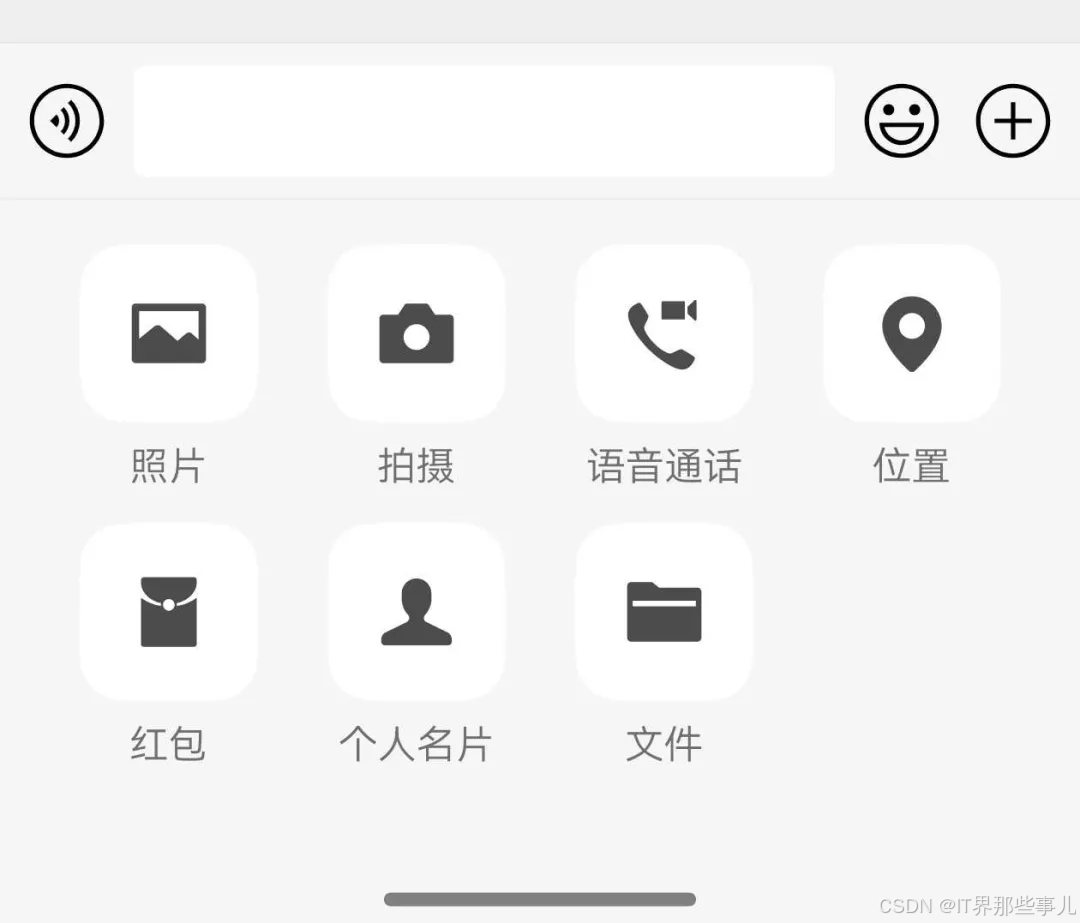Share your 位置 location
Viewport: 1080px width, 923px height.
coord(912,333)
